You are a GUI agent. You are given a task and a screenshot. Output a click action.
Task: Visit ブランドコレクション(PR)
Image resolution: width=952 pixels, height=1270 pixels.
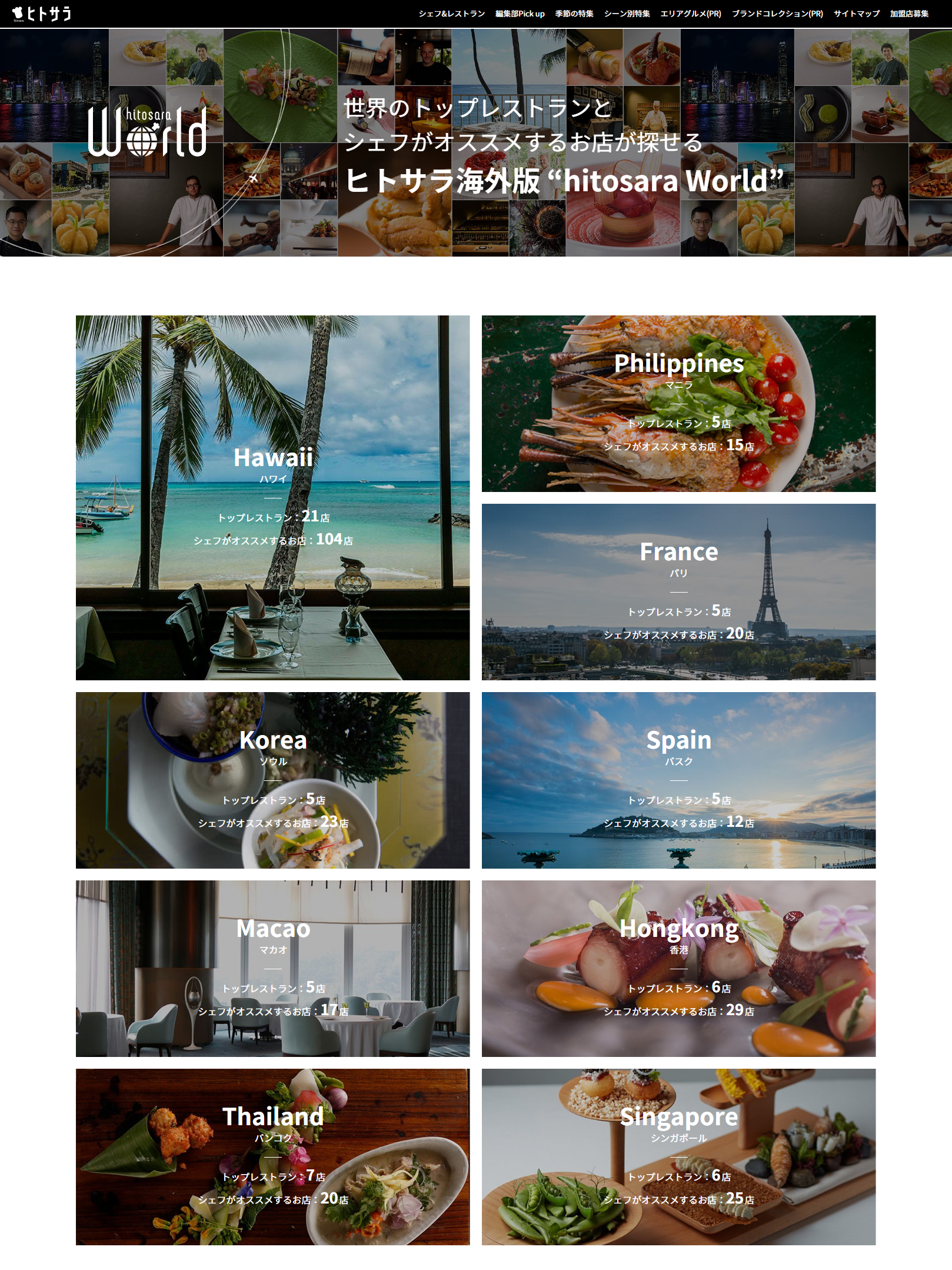[777, 14]
